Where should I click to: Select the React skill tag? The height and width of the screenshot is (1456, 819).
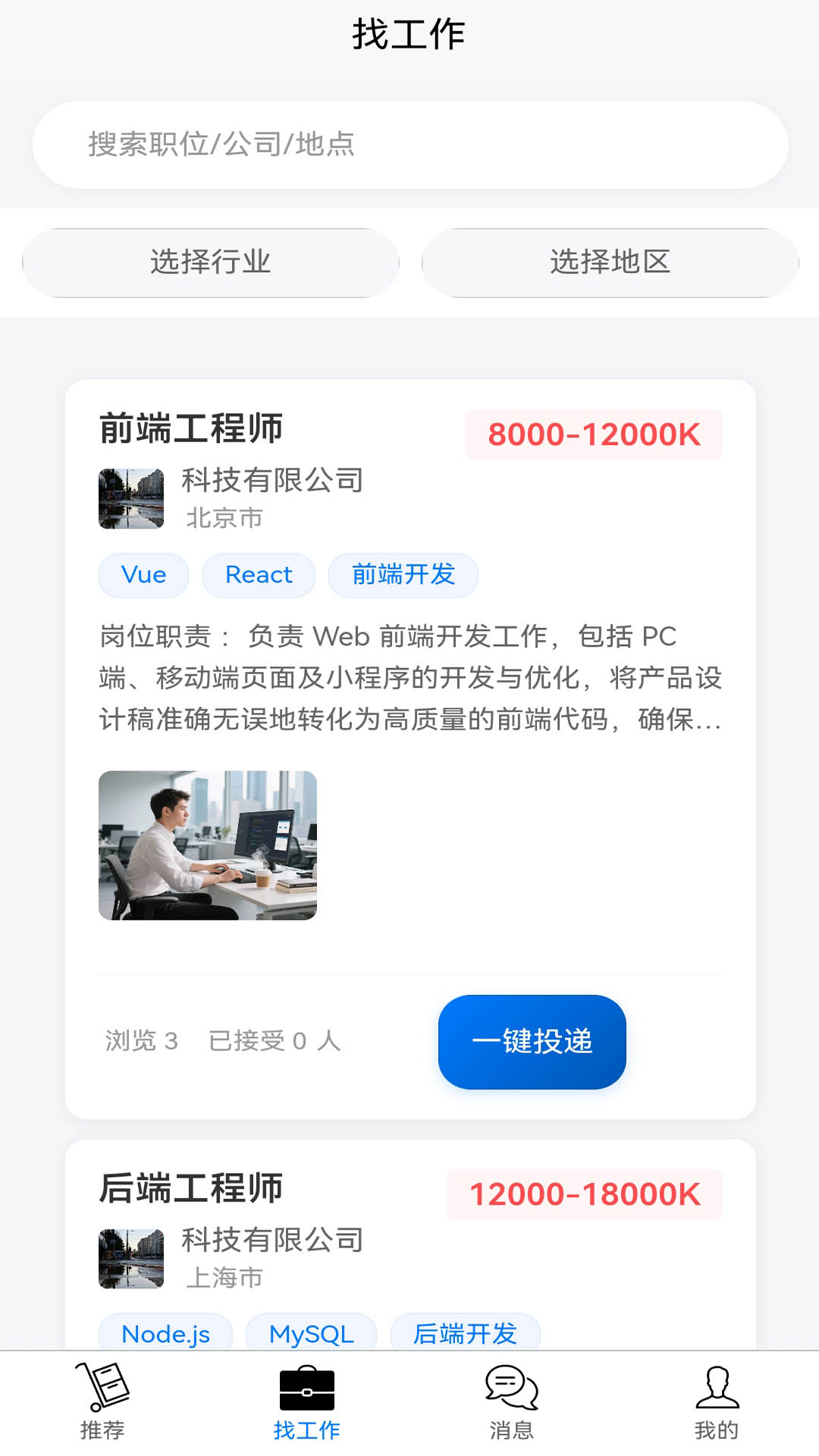259,575
